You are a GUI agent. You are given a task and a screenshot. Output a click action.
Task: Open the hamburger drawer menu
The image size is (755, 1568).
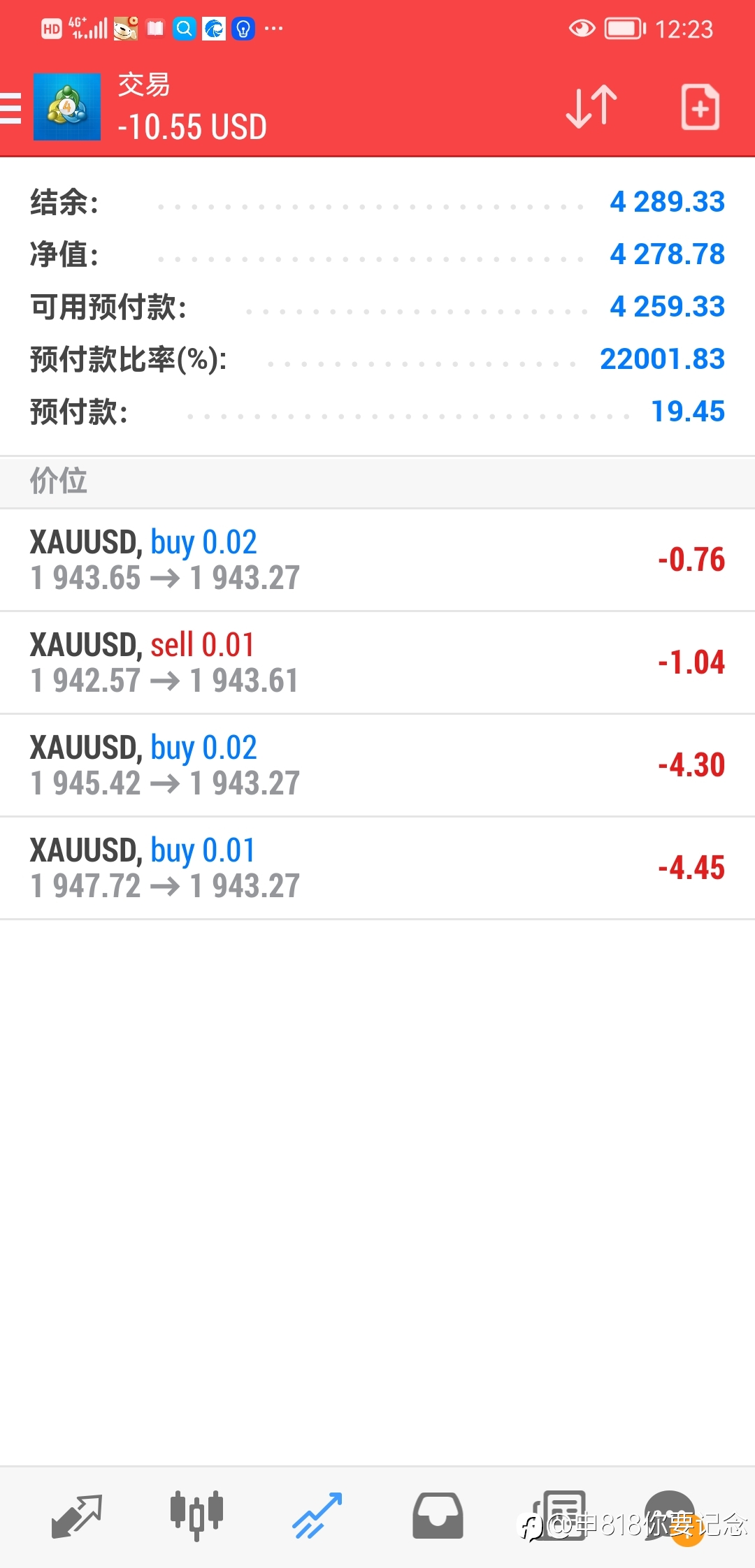click(10, 108)
